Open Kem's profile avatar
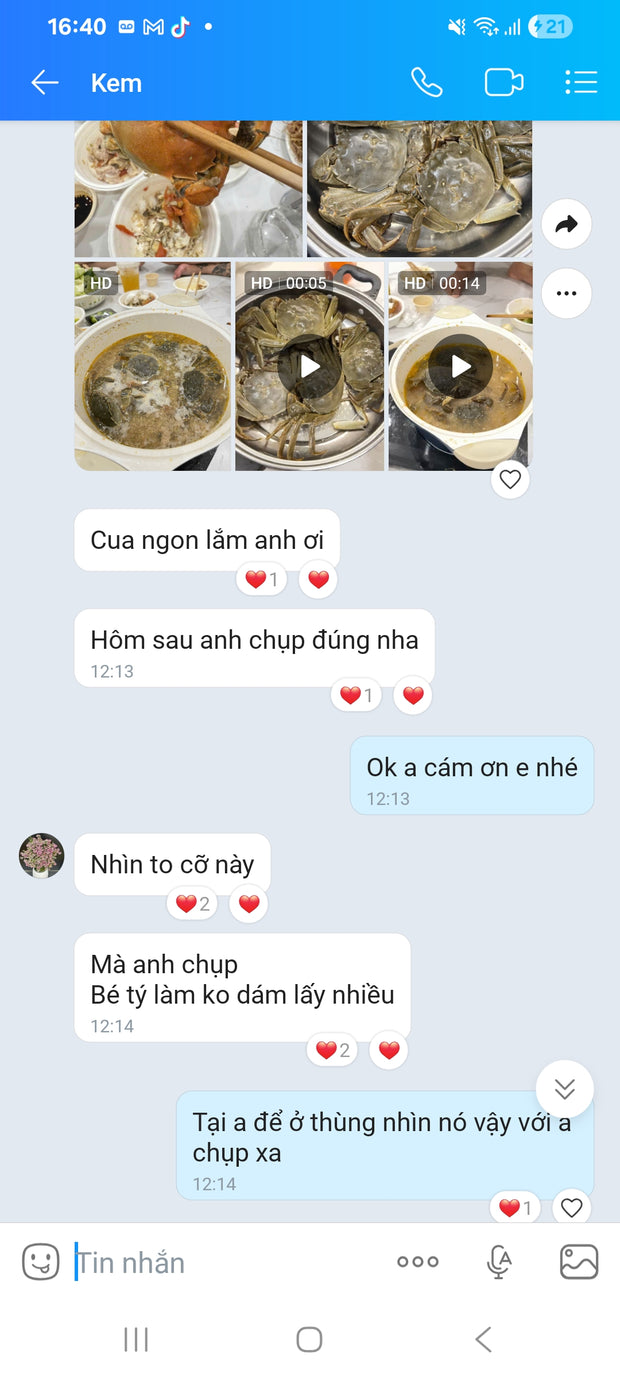The image size is (620, 1378). pos(42,856)
